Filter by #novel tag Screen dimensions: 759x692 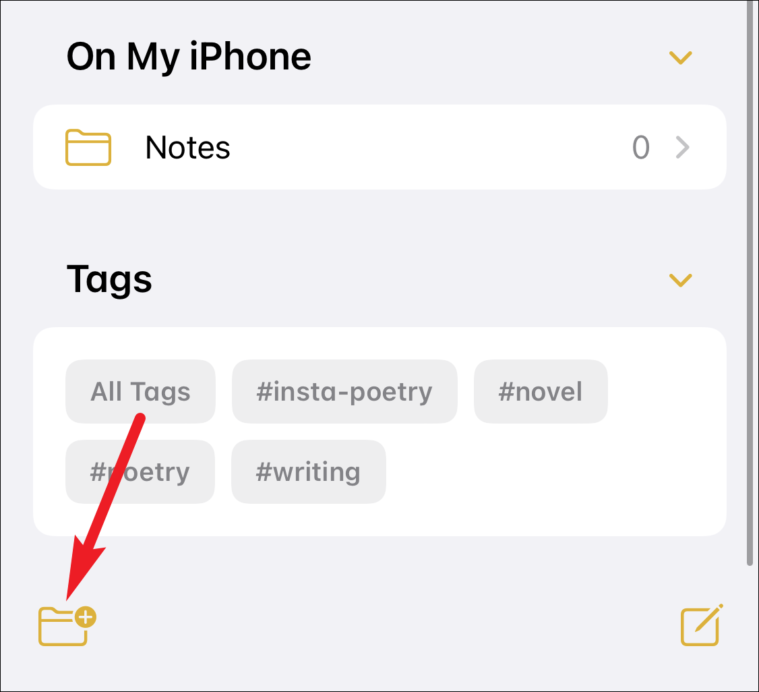(540, 391)
